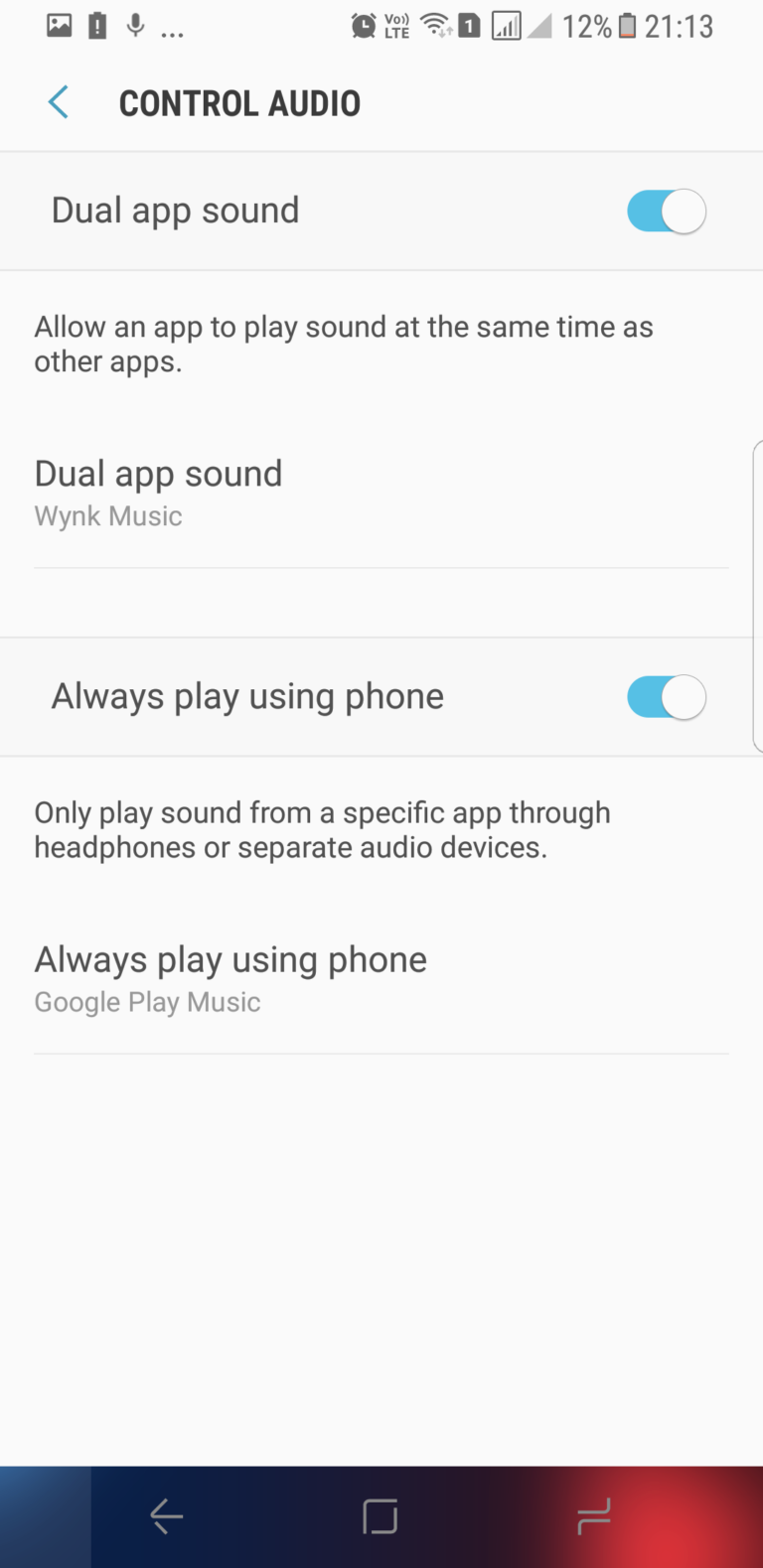Tap the CONTROL AUDIO title
This screenshot has height=1568, width=763.
pos(239,102)
